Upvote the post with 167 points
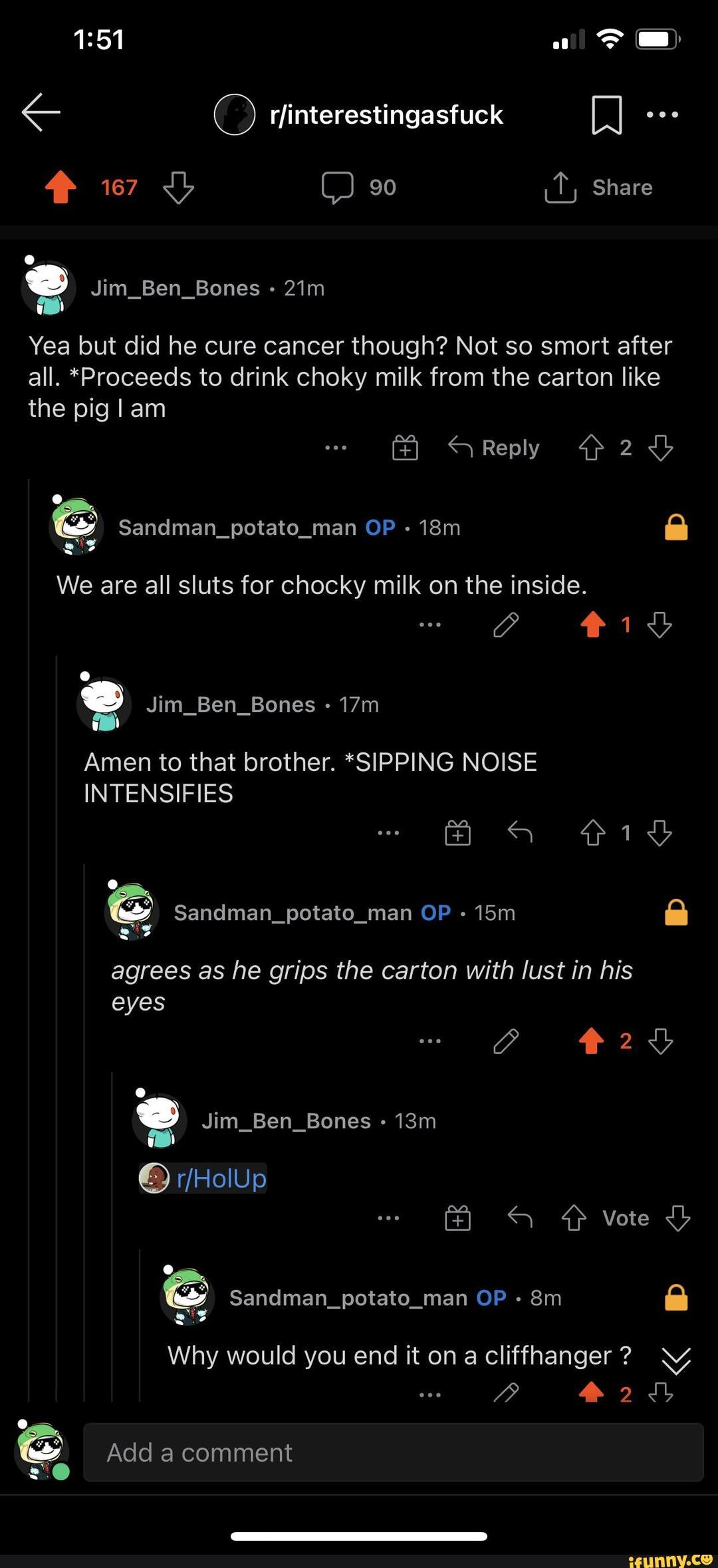 [61, 187]
